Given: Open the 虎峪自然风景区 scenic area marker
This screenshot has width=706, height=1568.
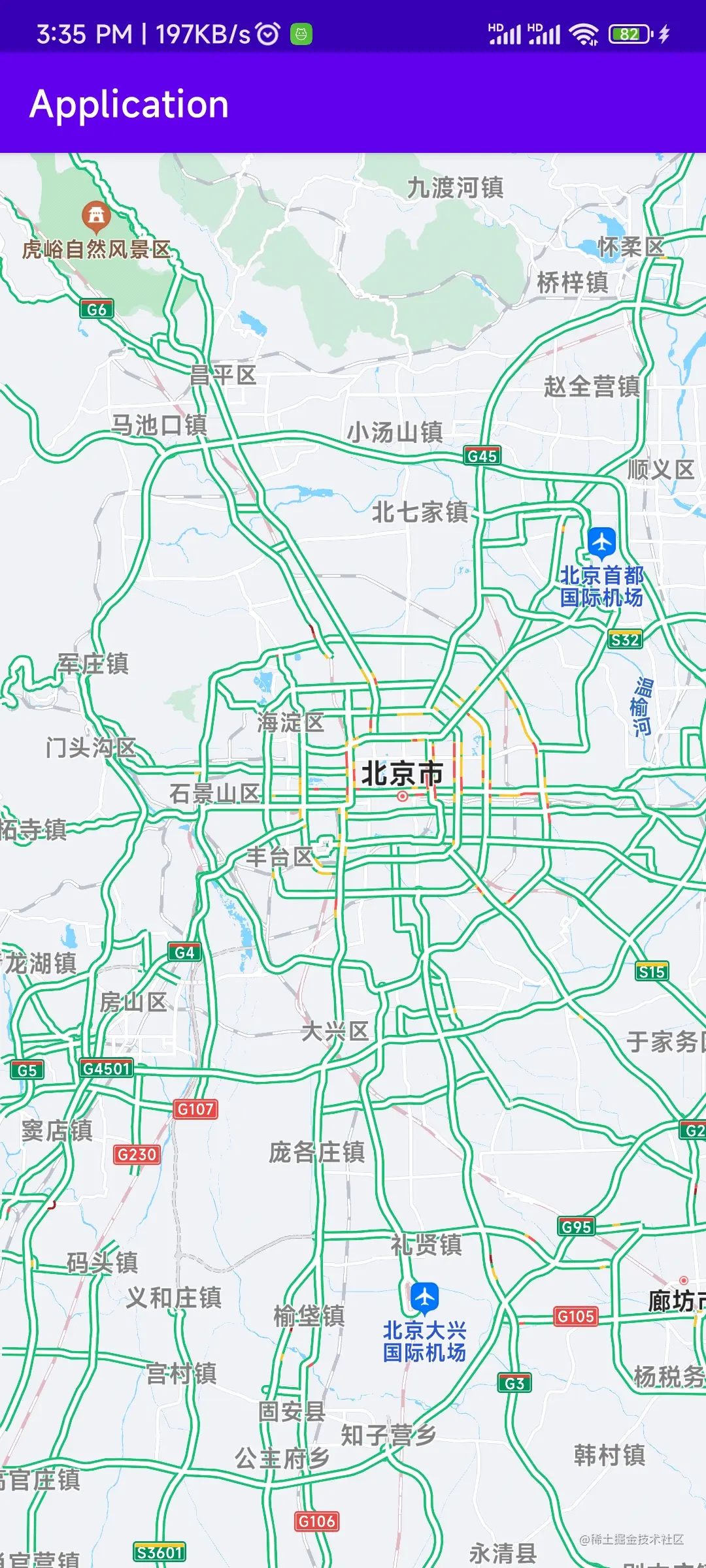Looking at the screenshot, I should [x=96, y=216].
